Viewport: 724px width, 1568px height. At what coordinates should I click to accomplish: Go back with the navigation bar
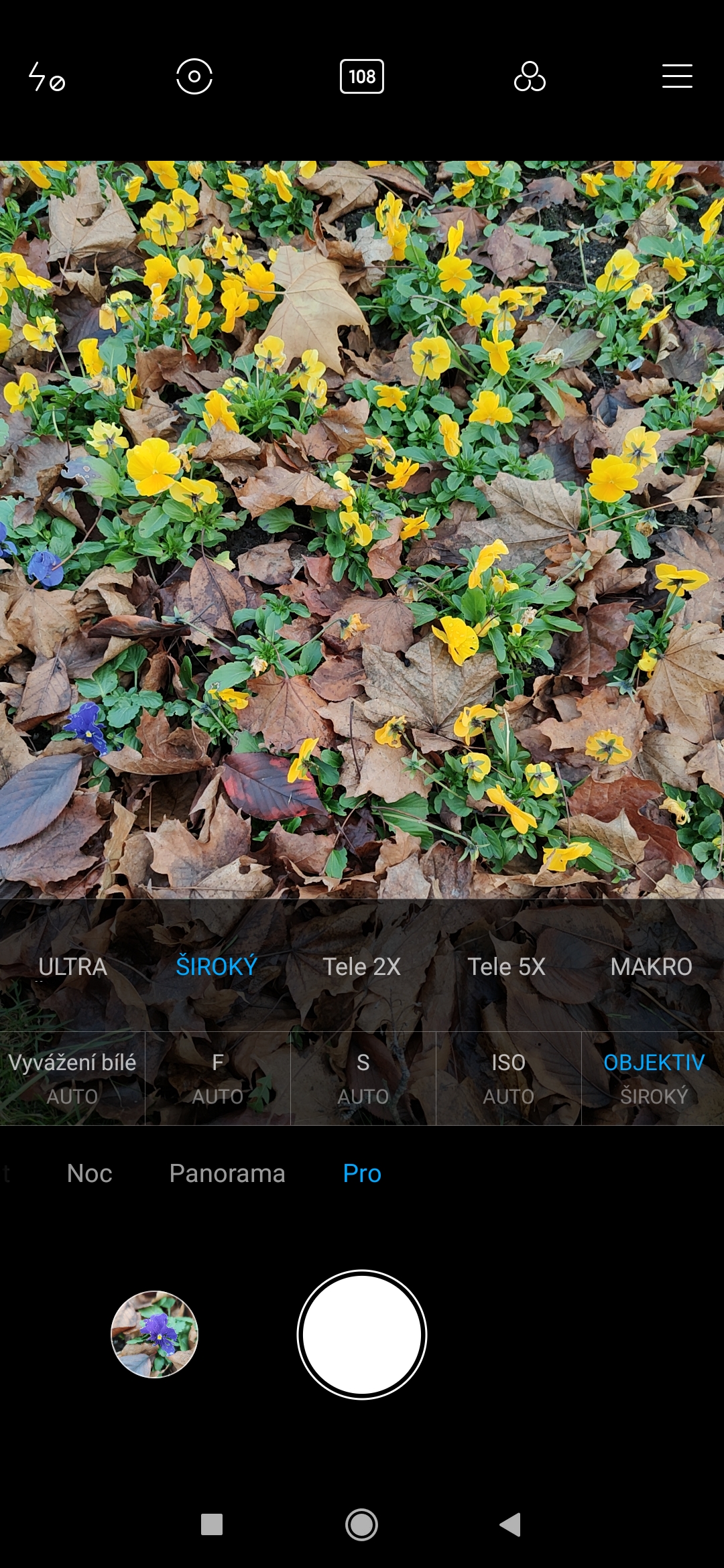coord(511,1525)
